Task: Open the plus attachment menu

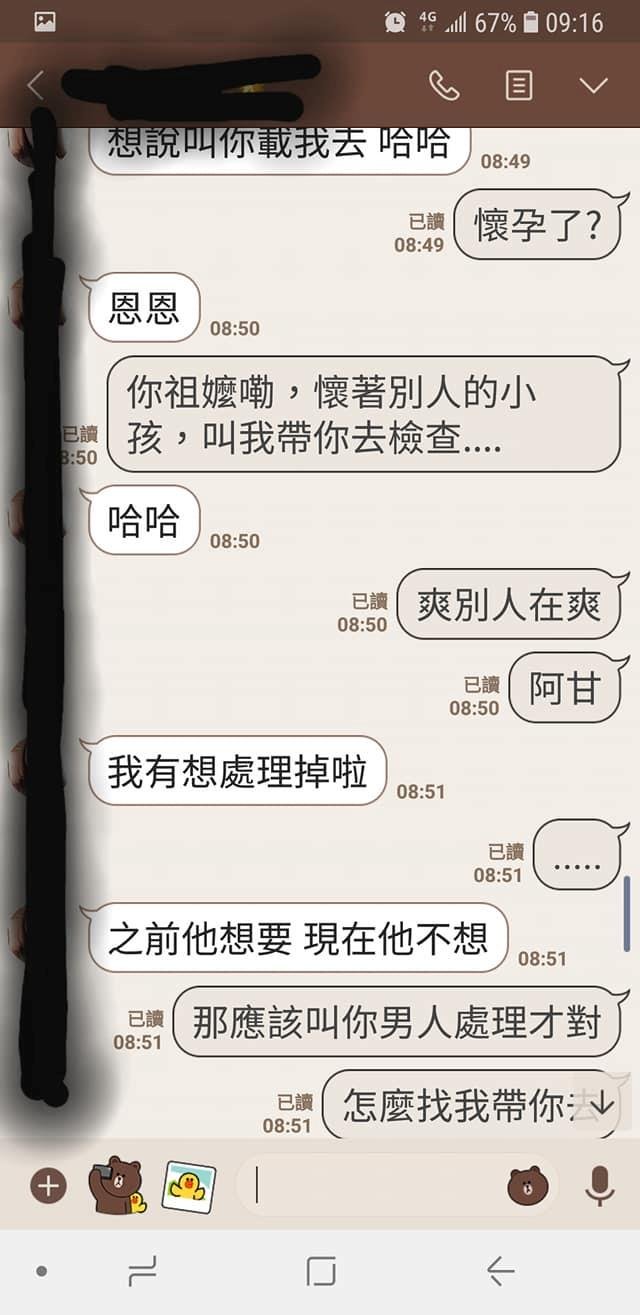Action: pos(48,1186)
